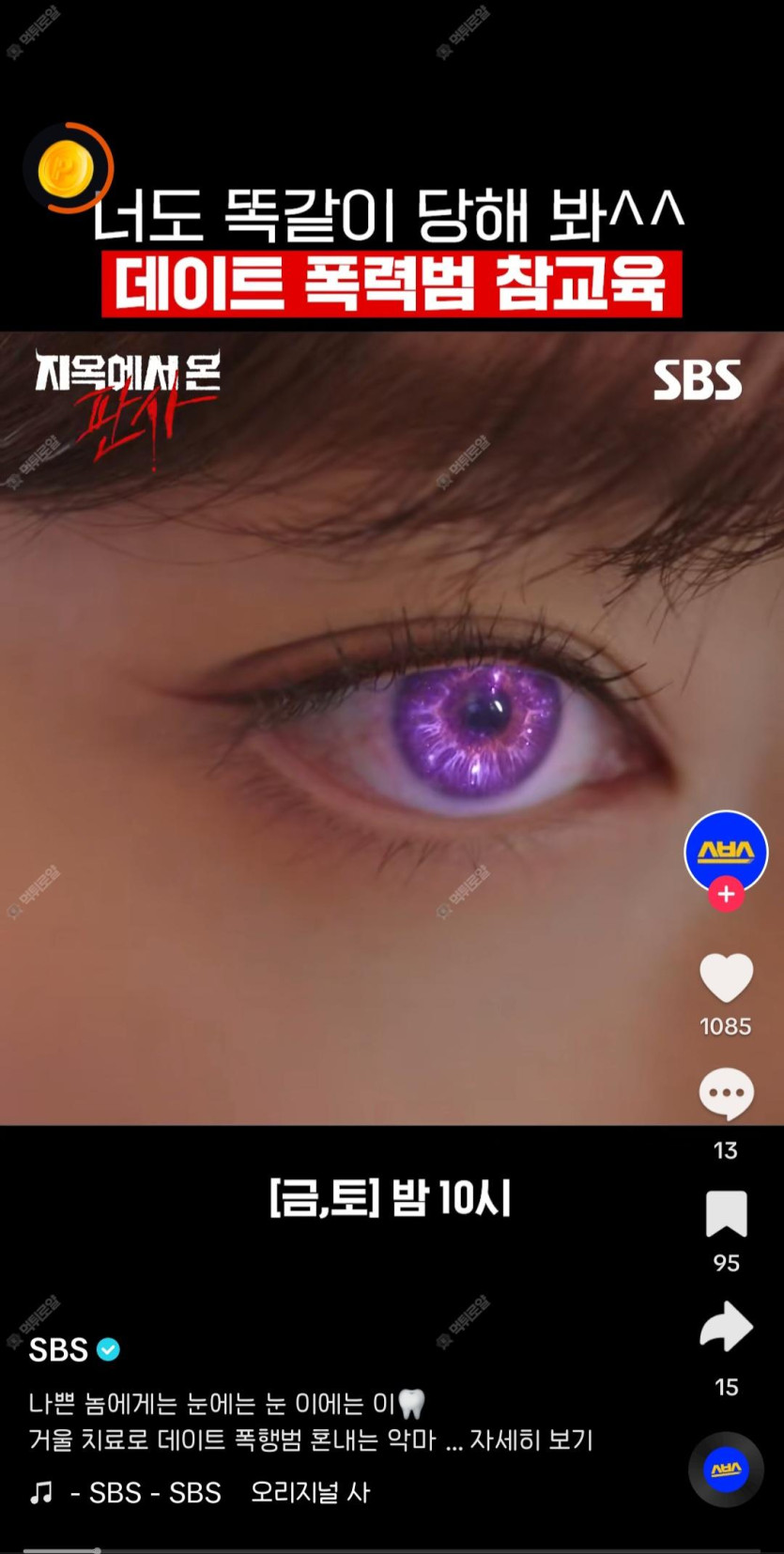The width and height of the screenshot is (784, 1554).
Task: Open the spinning sound disc
Action: 725,1469
